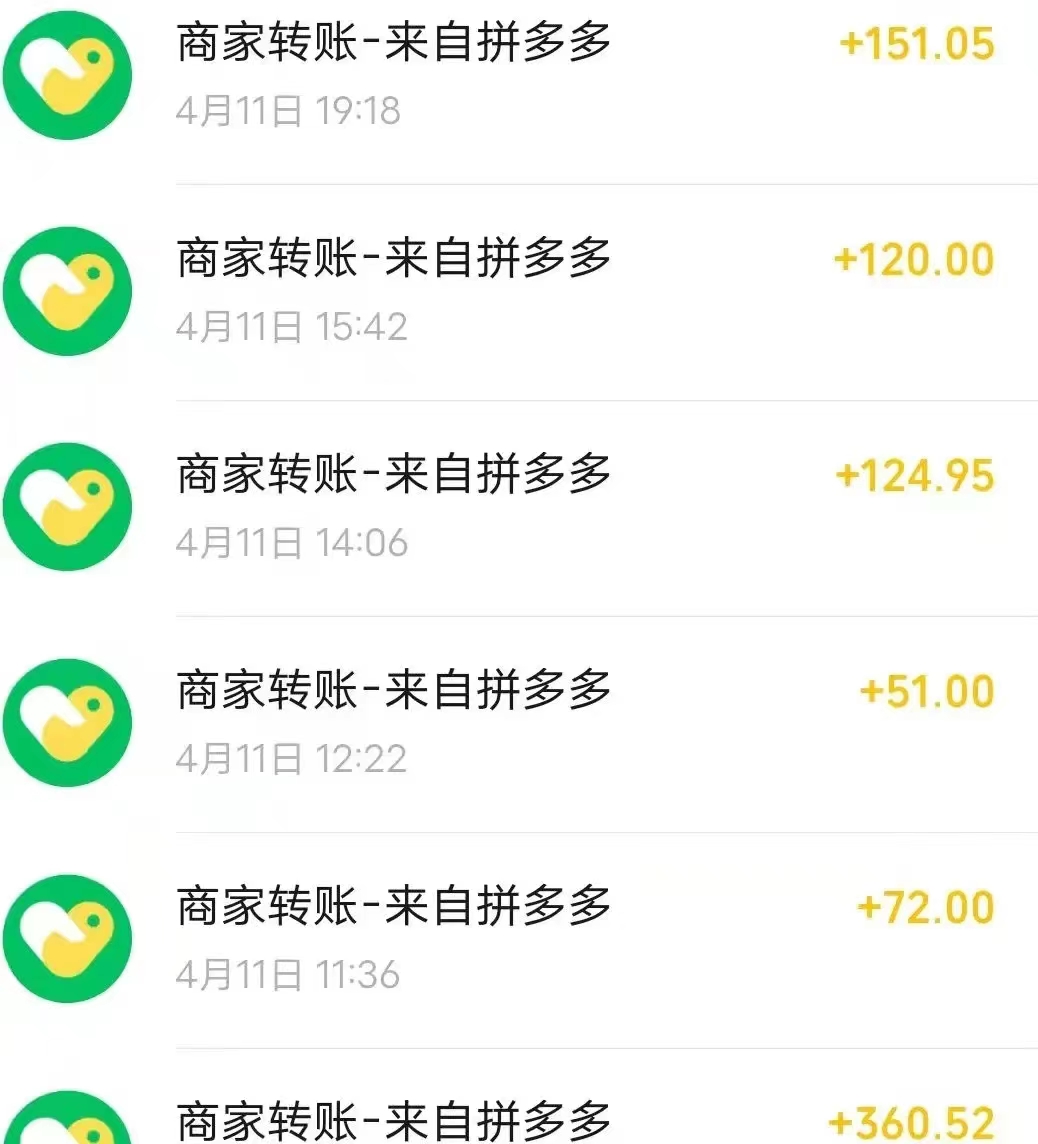Click the green merchant icon next to +120.00
The height and width of the screenshot is (1144, 1038).
point(66,290)
